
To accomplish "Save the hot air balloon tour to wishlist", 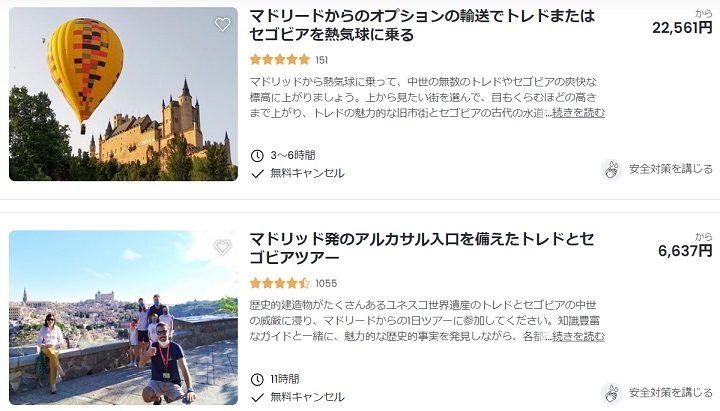I will [x=222, y=25].
